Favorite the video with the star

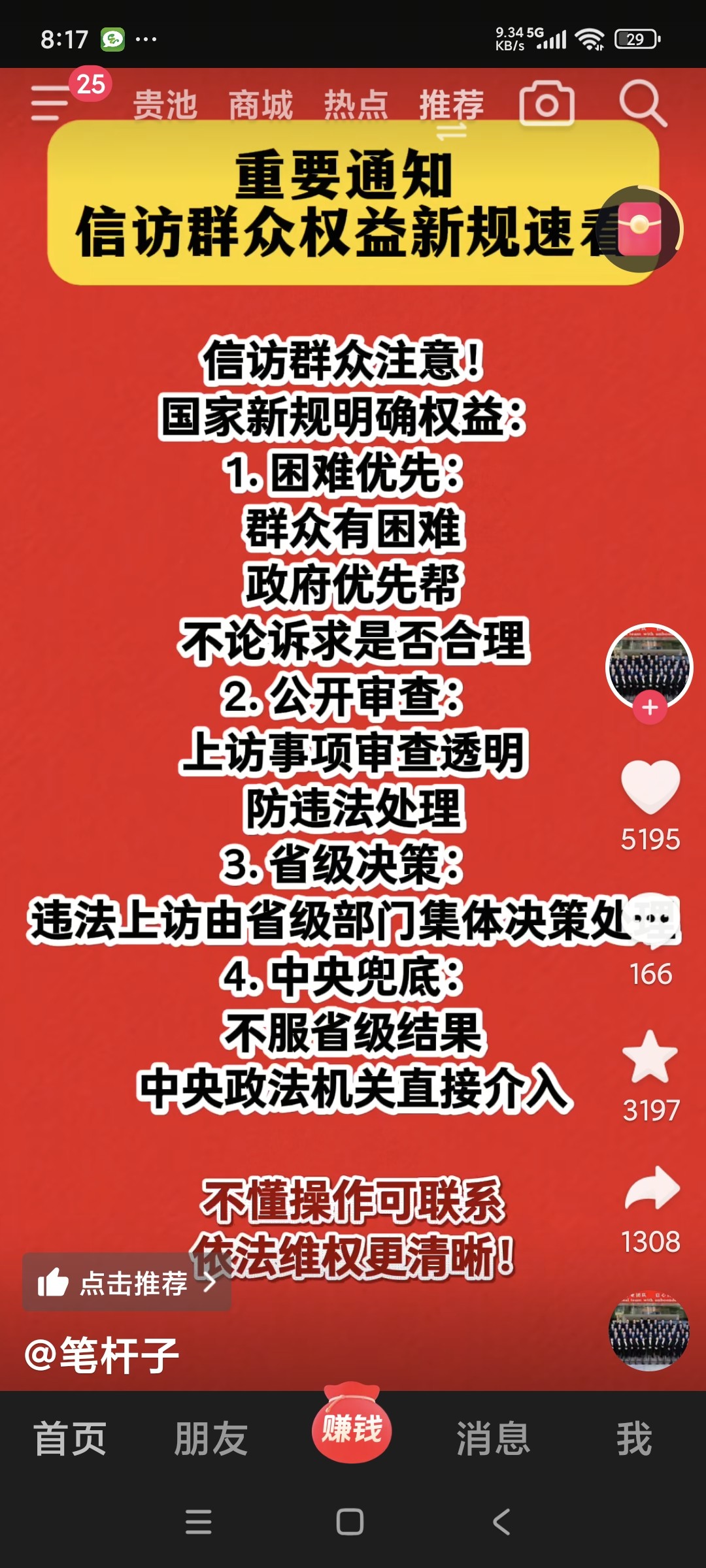coord(650,1057)
